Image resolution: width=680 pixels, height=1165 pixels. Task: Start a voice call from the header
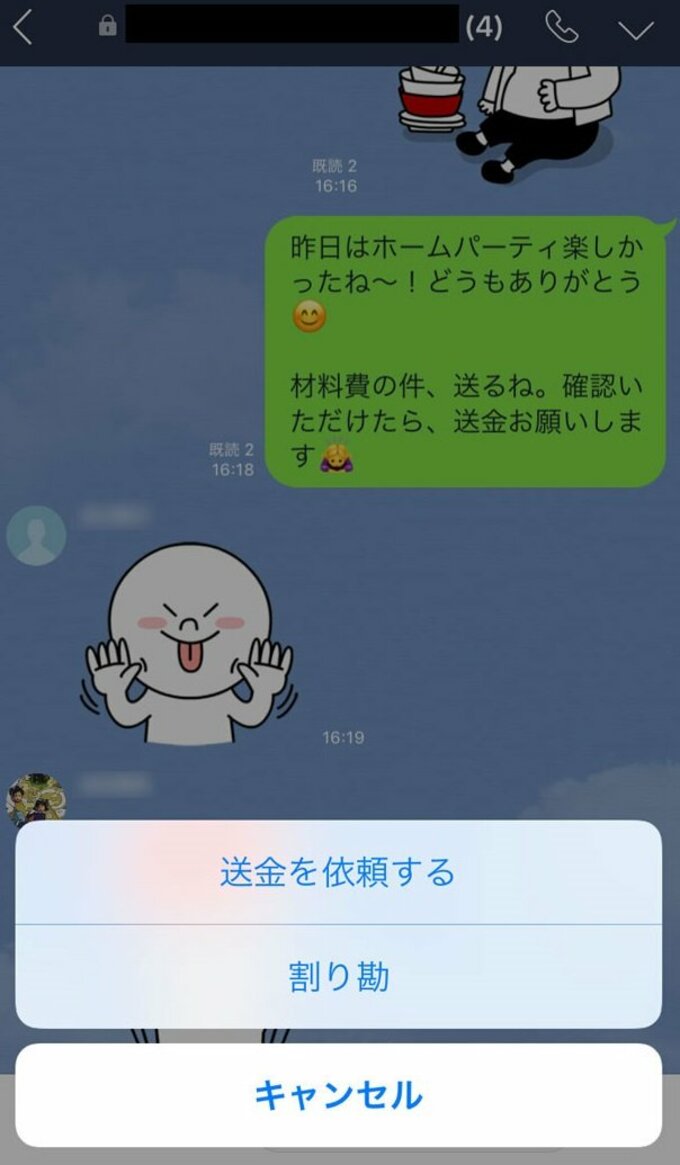562,28
